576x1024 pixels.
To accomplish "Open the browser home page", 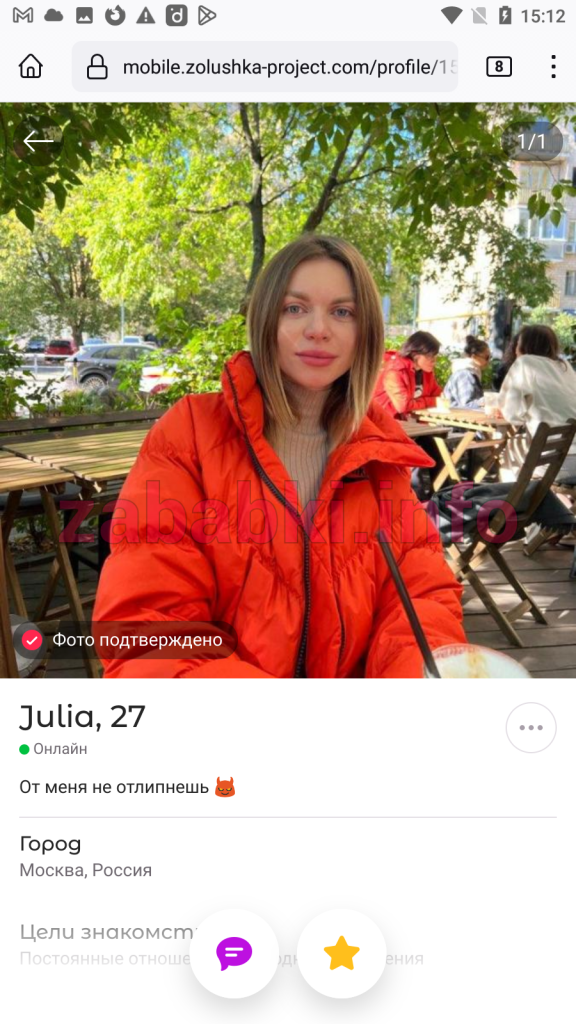I will point(31,67).
